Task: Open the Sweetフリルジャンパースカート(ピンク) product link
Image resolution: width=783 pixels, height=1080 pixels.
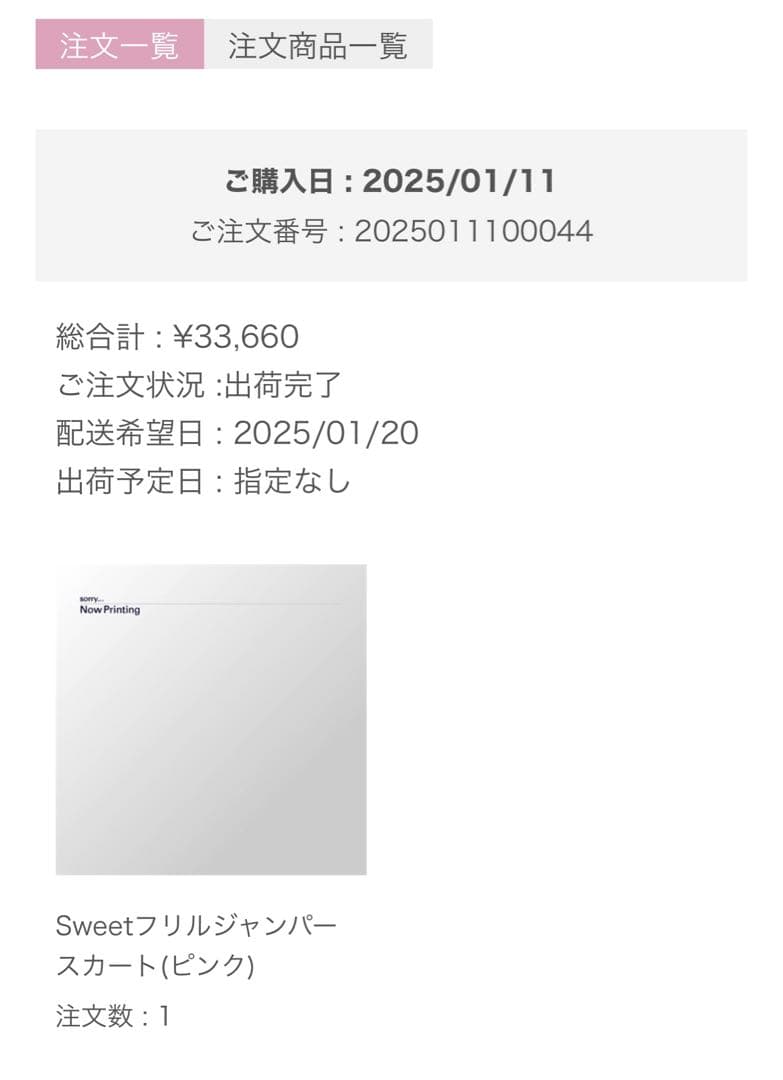Action: (196, 945)
